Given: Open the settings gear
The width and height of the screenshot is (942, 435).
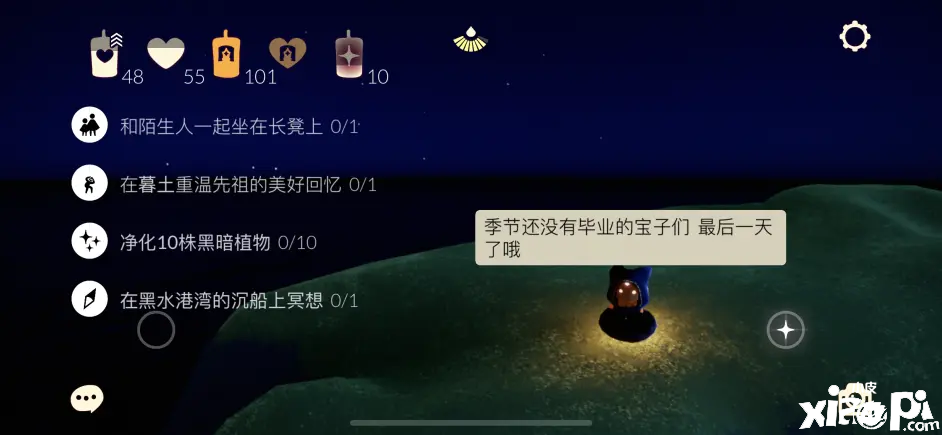Looking at the screenshot, I should 854,38.
